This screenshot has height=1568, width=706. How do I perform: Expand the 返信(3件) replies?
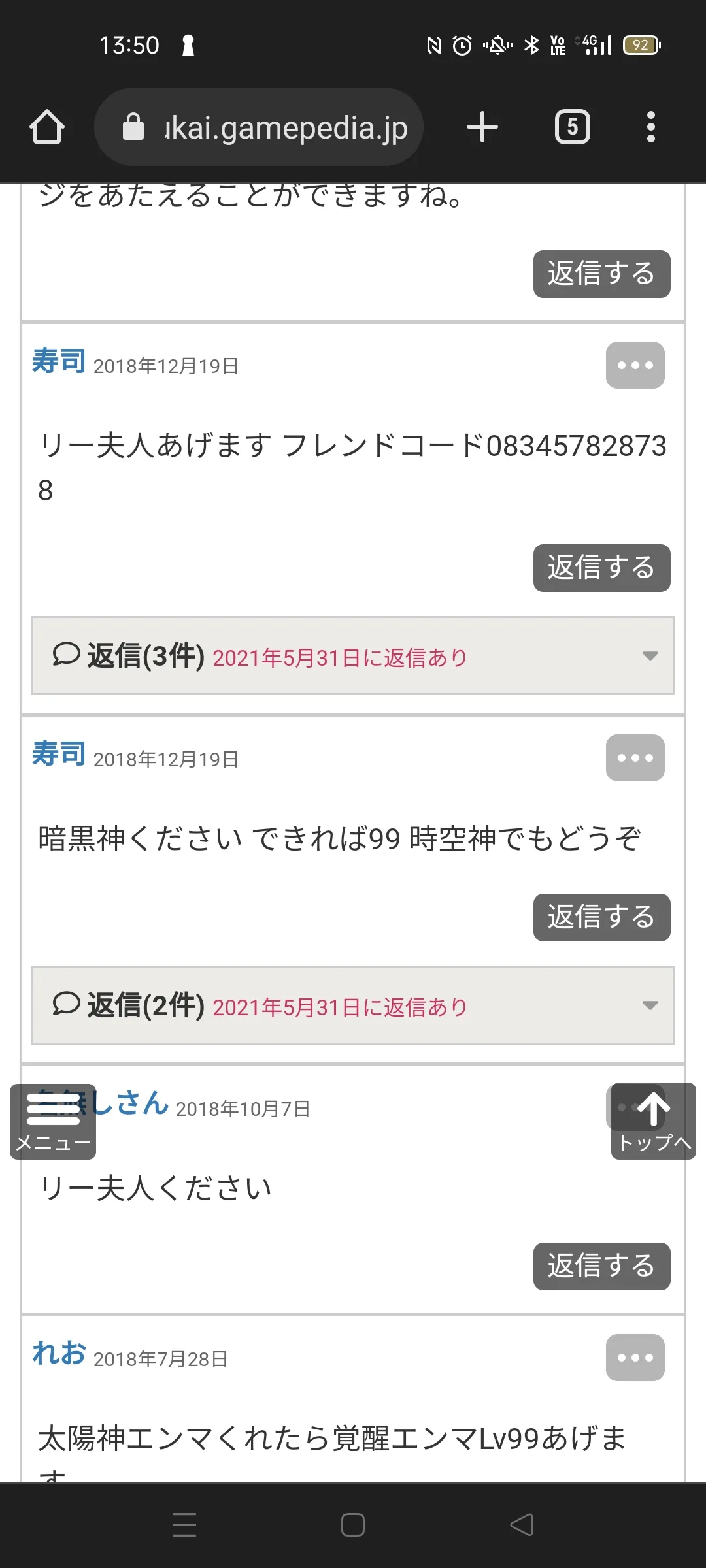pyautogui.click(x=353, y=655)
